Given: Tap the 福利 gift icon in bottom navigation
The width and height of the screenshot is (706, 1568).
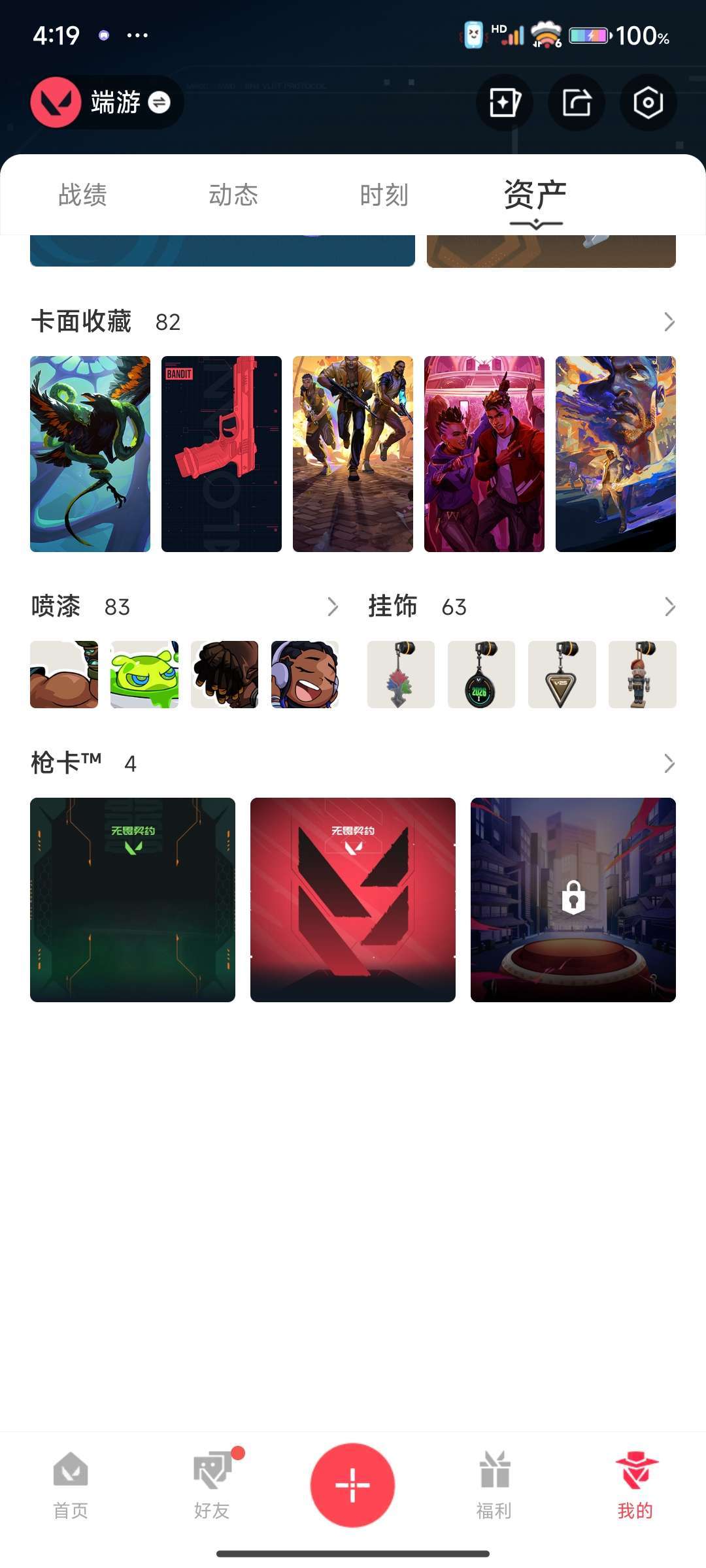Looking at the screenshot, I should point(494,1480).
